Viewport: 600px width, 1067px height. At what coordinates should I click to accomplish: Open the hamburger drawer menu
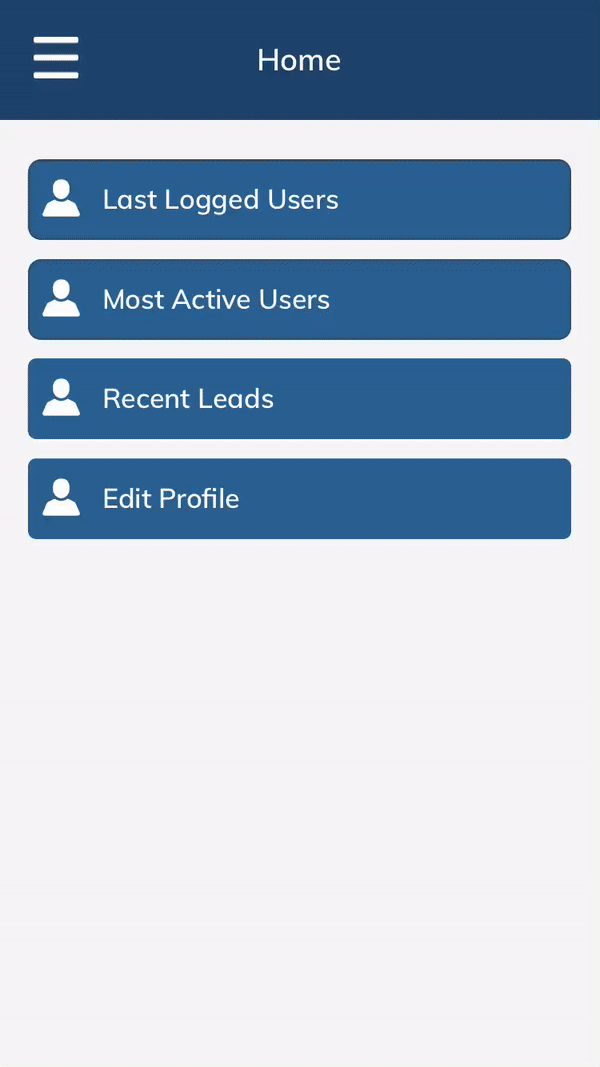pyautogui.click(x=56, y=58)
